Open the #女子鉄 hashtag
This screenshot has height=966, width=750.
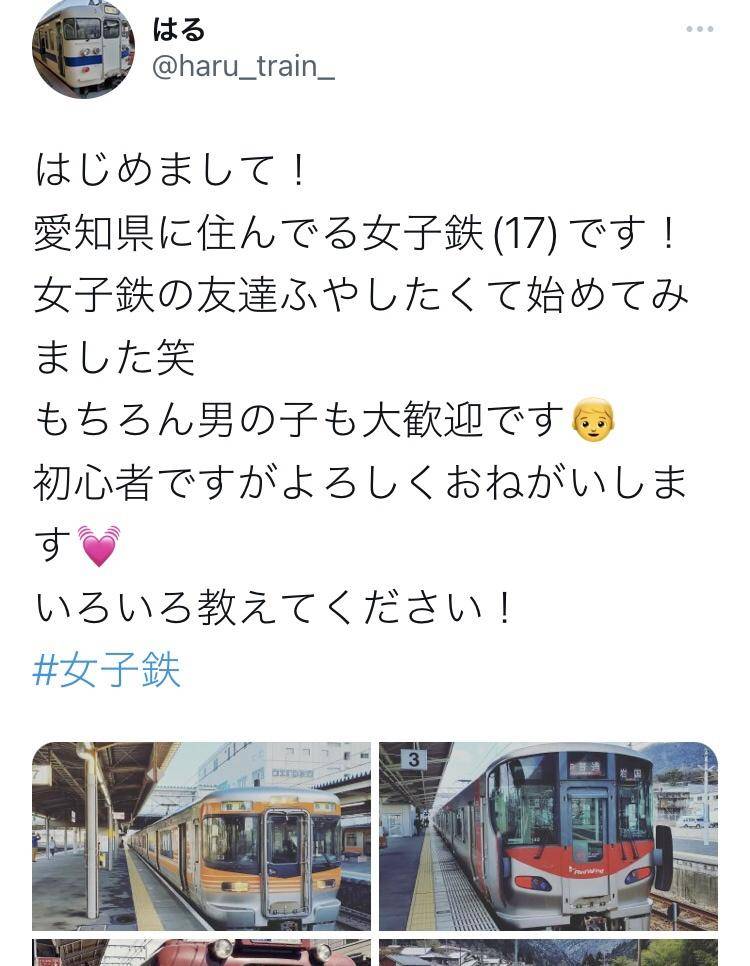[107, 670]
